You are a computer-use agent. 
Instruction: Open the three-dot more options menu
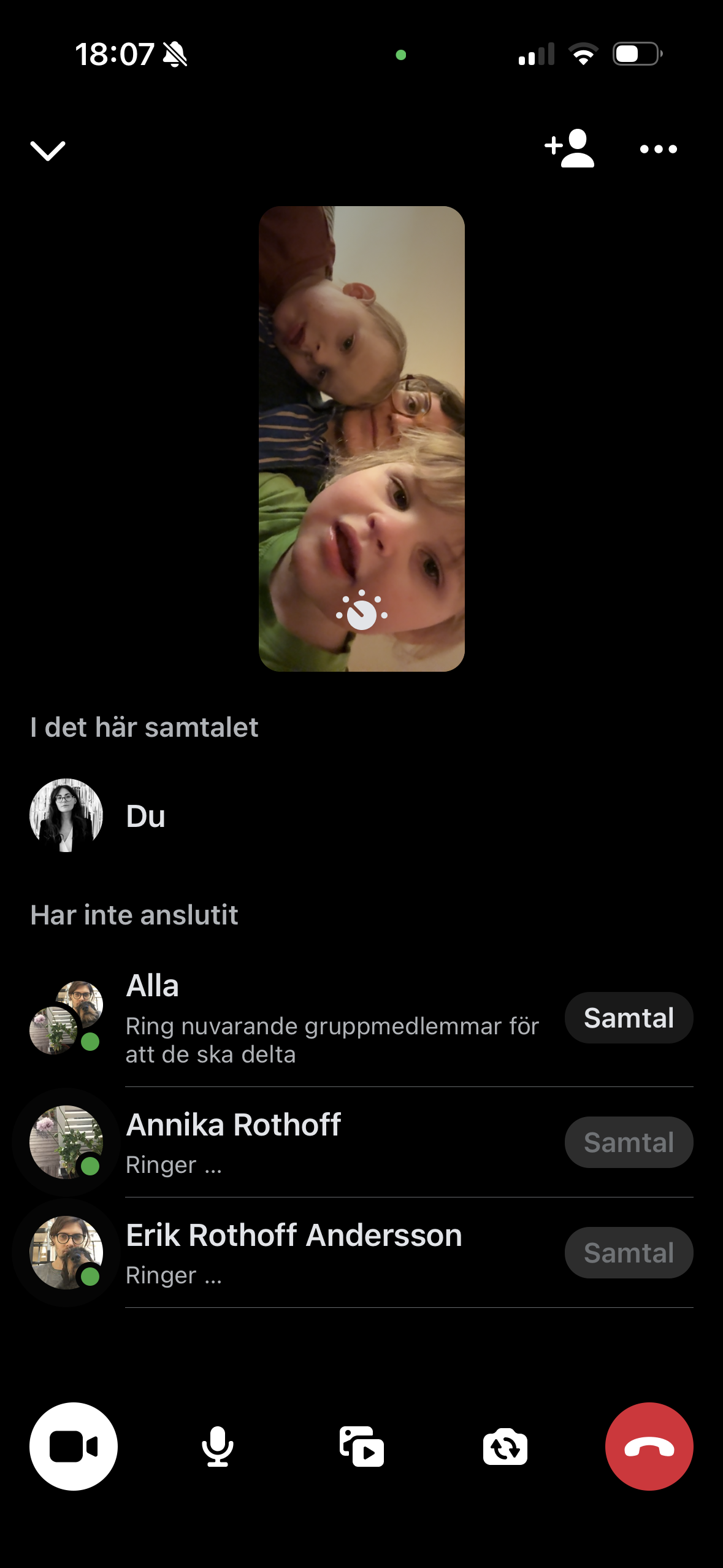pos(658,149)
